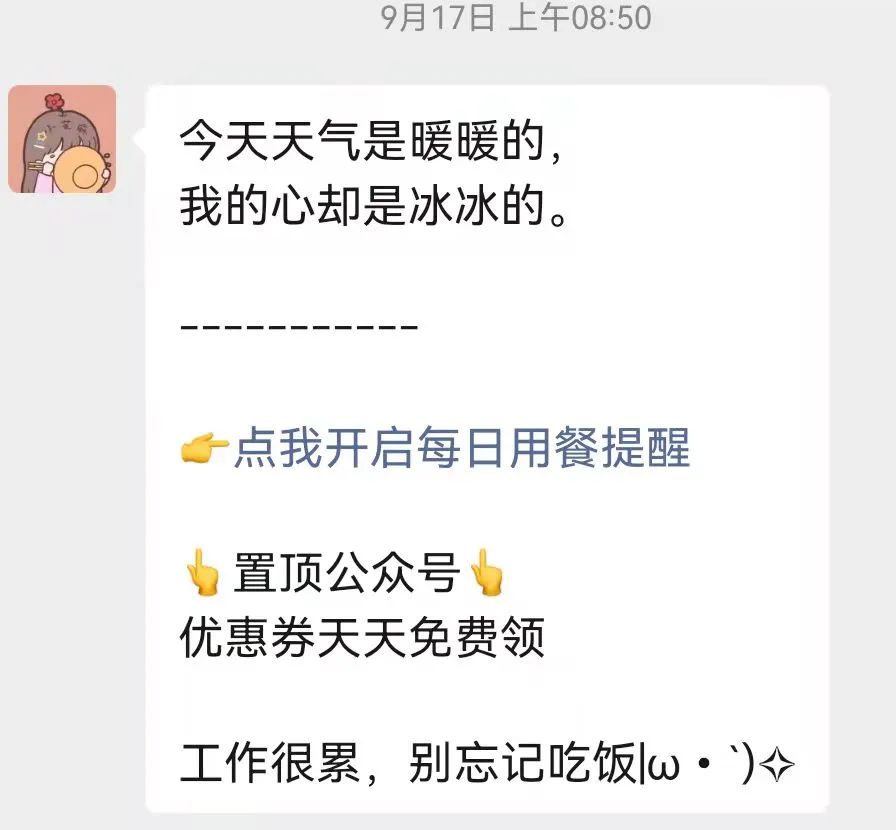Open the sender's cartoon avatar profile
The height and width of the screenshot is (830, 896).
click(x=62, y=139)
